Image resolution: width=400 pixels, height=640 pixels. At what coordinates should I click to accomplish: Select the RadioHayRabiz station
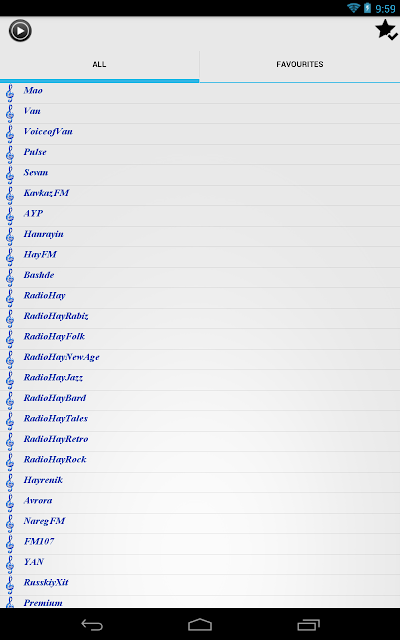200,318
